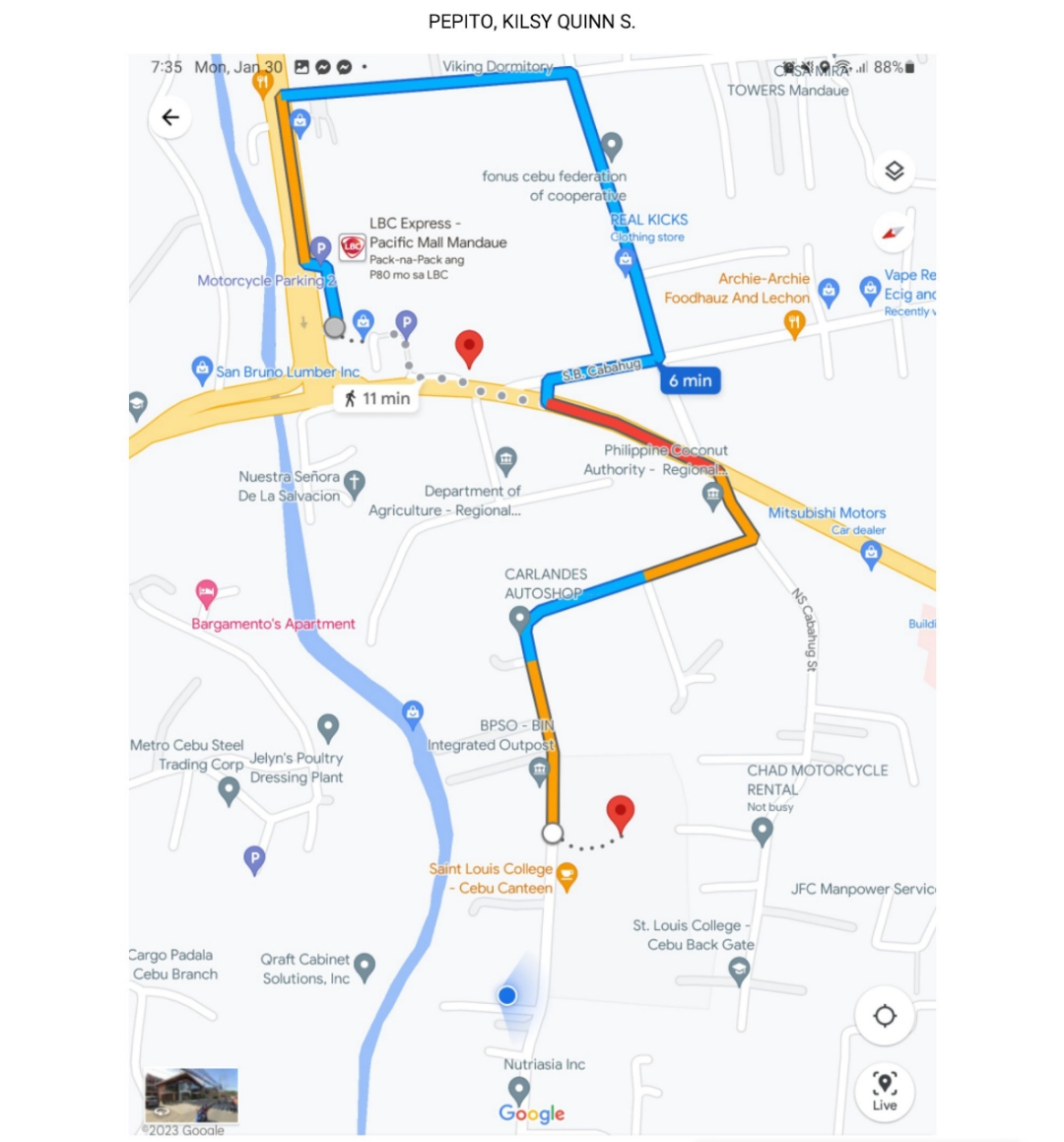1064x1142 pixels.
Task: Tap the compass to reorient map
Action: click(x=893, y=234)
